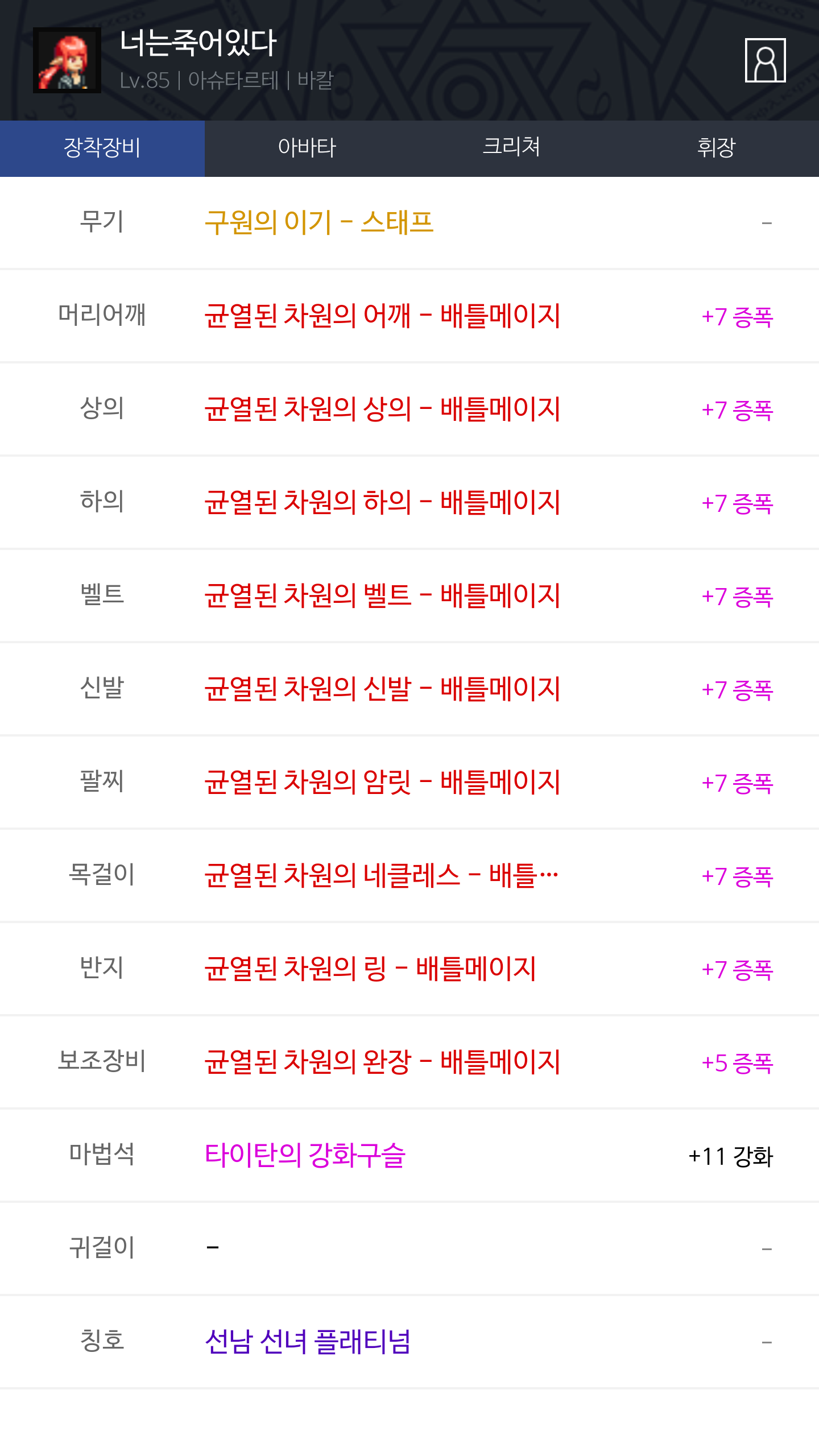Open the 휘장 tab
819x1456 pixels.
716,148
